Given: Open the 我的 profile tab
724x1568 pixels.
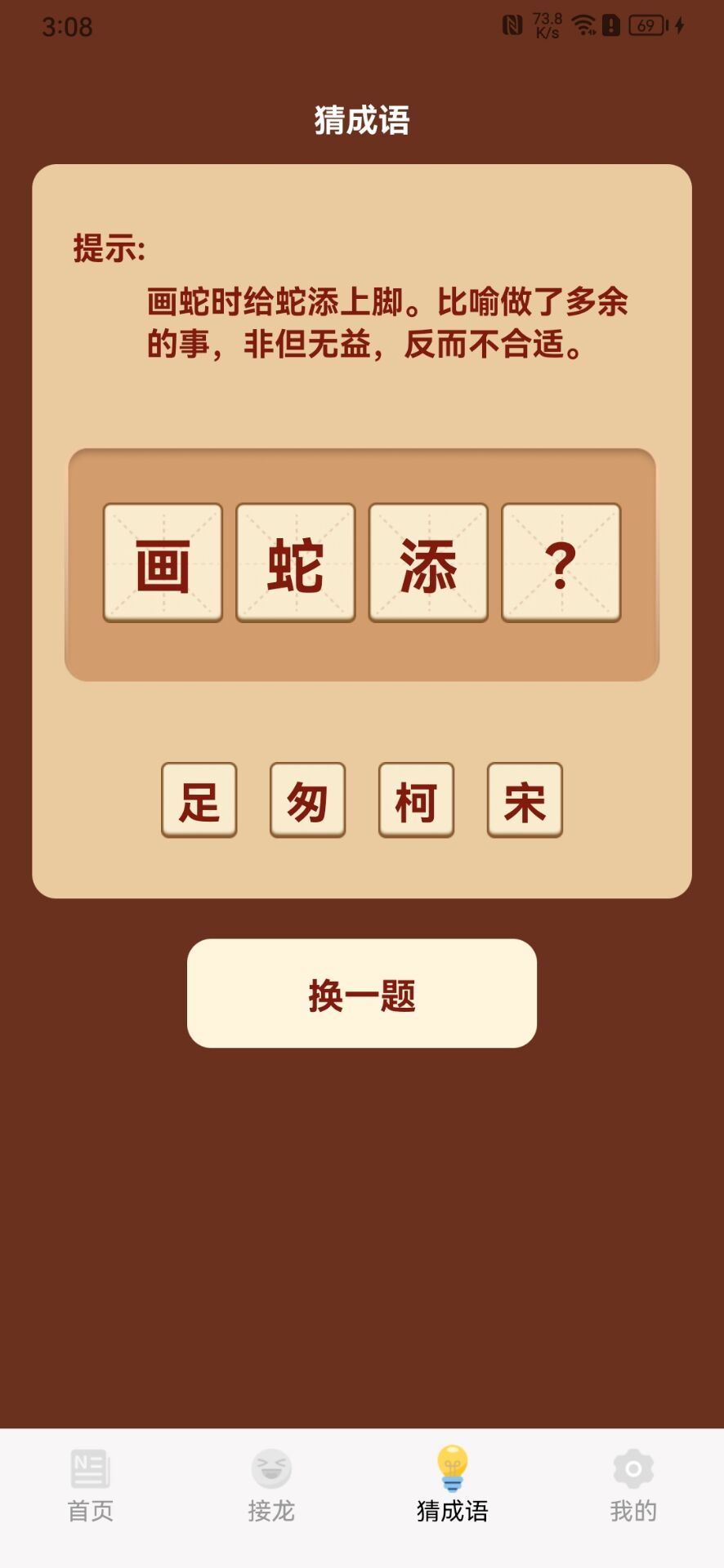Looking at the screenshot, I should pos(633,1486).
